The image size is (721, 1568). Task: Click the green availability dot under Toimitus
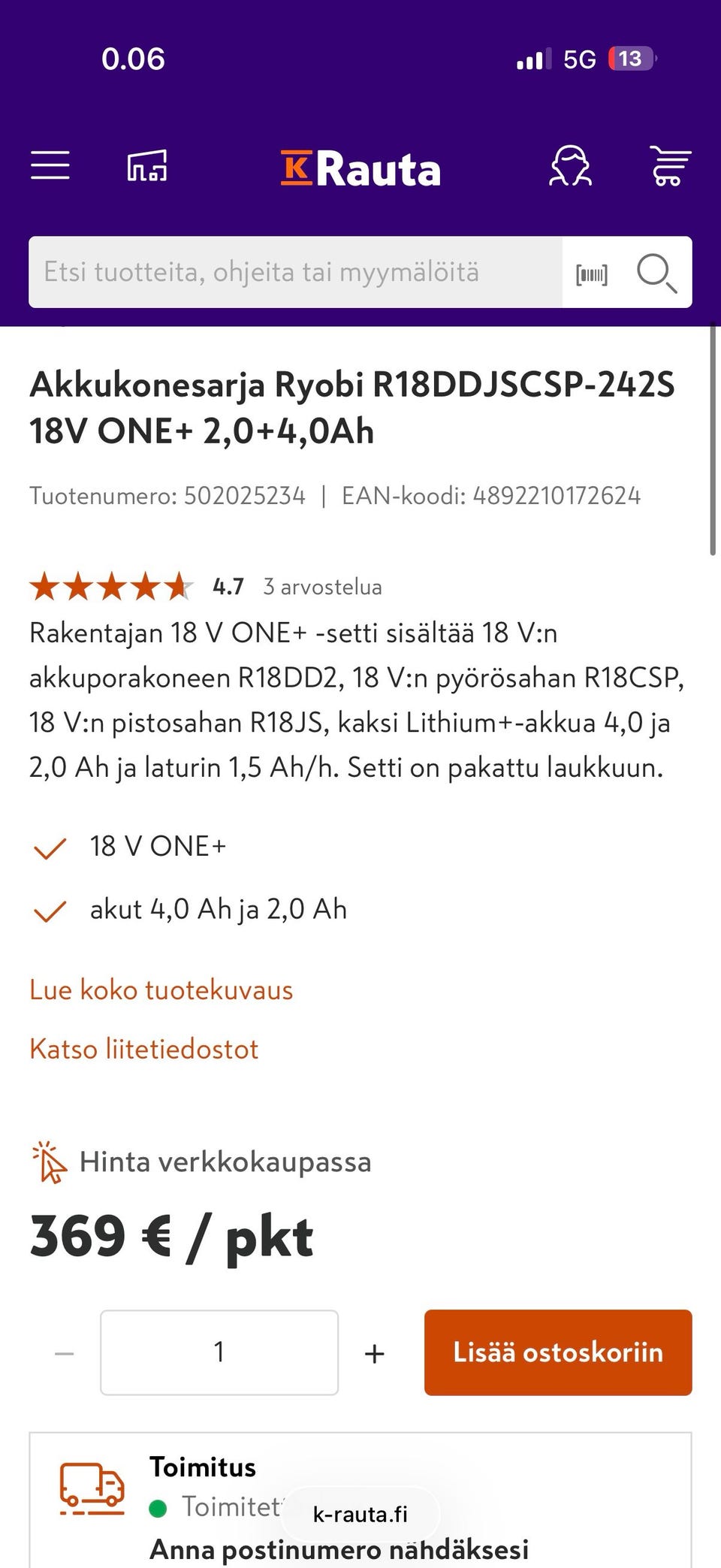[158, 1508]
